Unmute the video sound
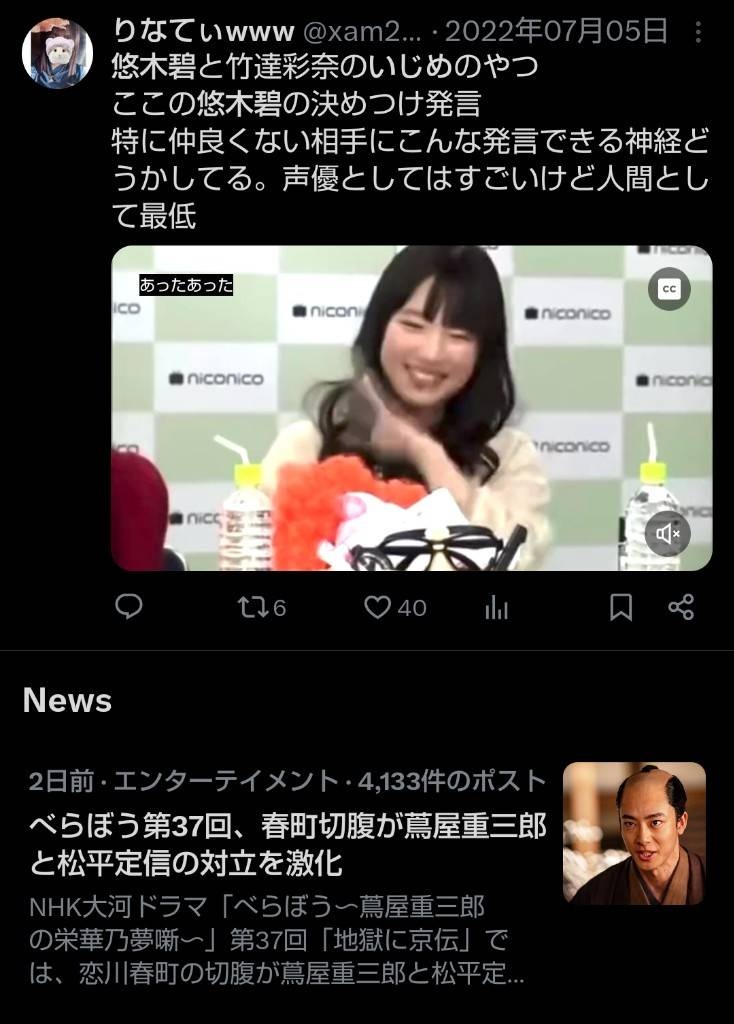The image size is (734, 1024). point(668,534)
